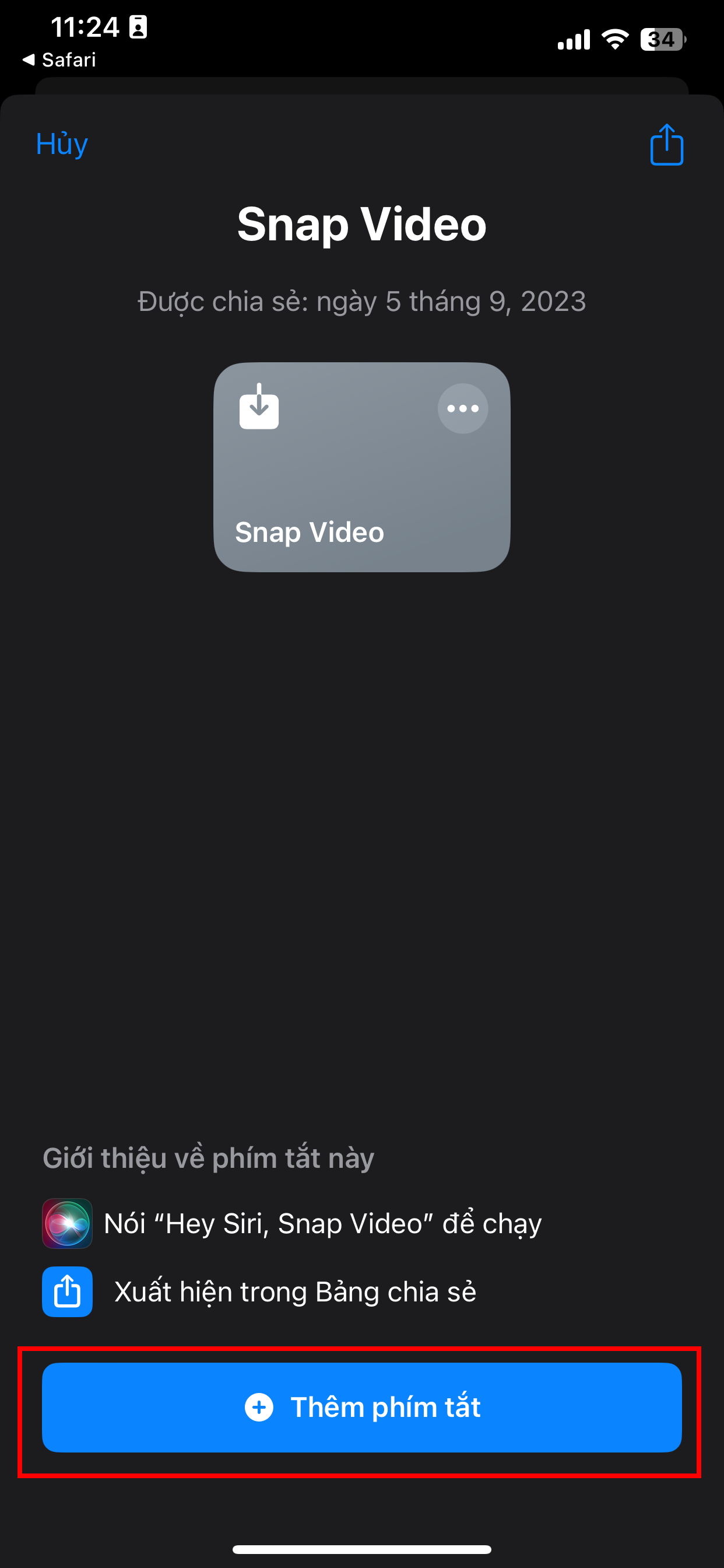Viewport: 724px width, 1568px height.
Task: Tap Thêm phím tắt to add the shortcut
Action: tap(361, 1408)
